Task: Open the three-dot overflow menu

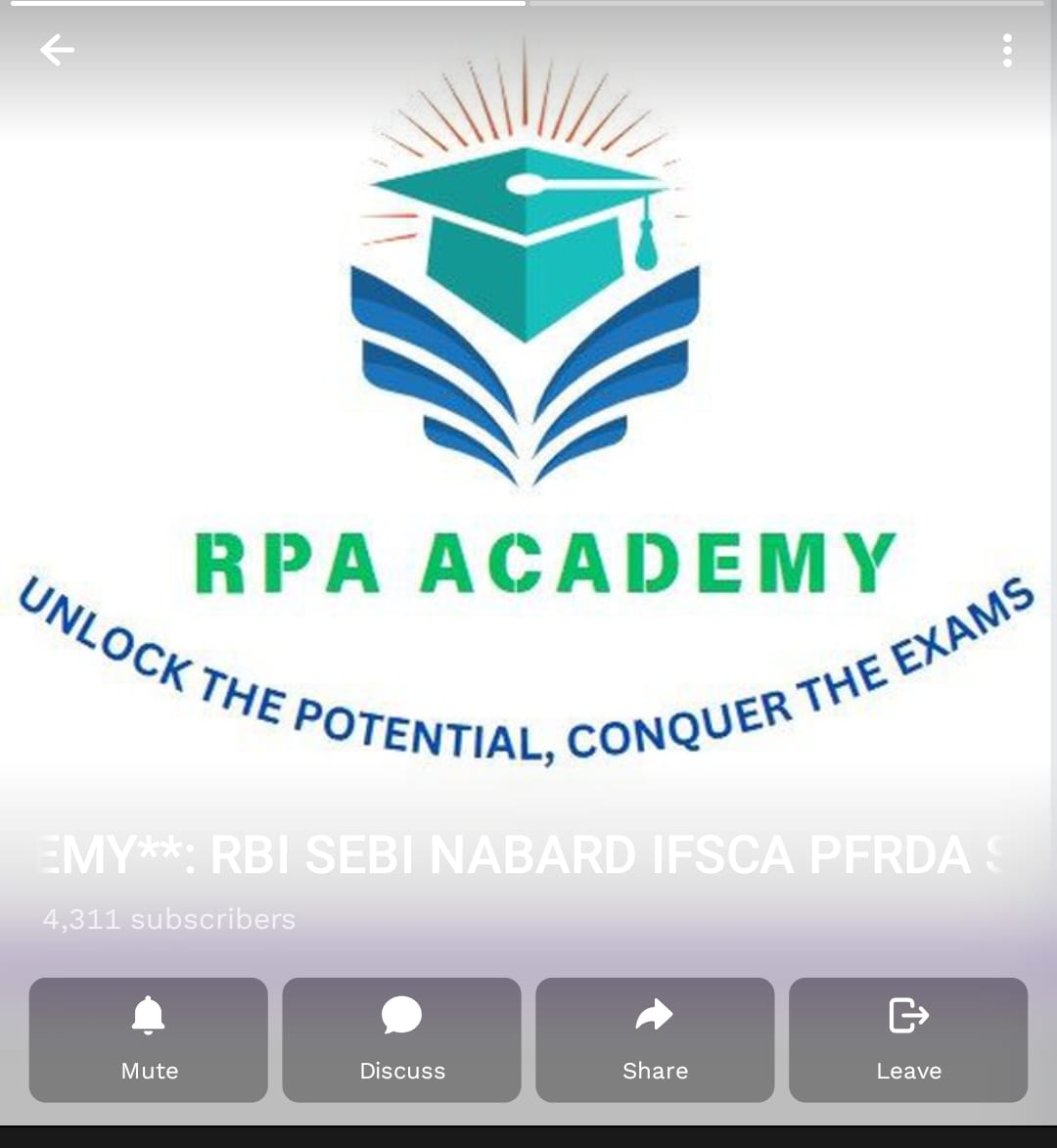Action: click(x=1007, y=51)
